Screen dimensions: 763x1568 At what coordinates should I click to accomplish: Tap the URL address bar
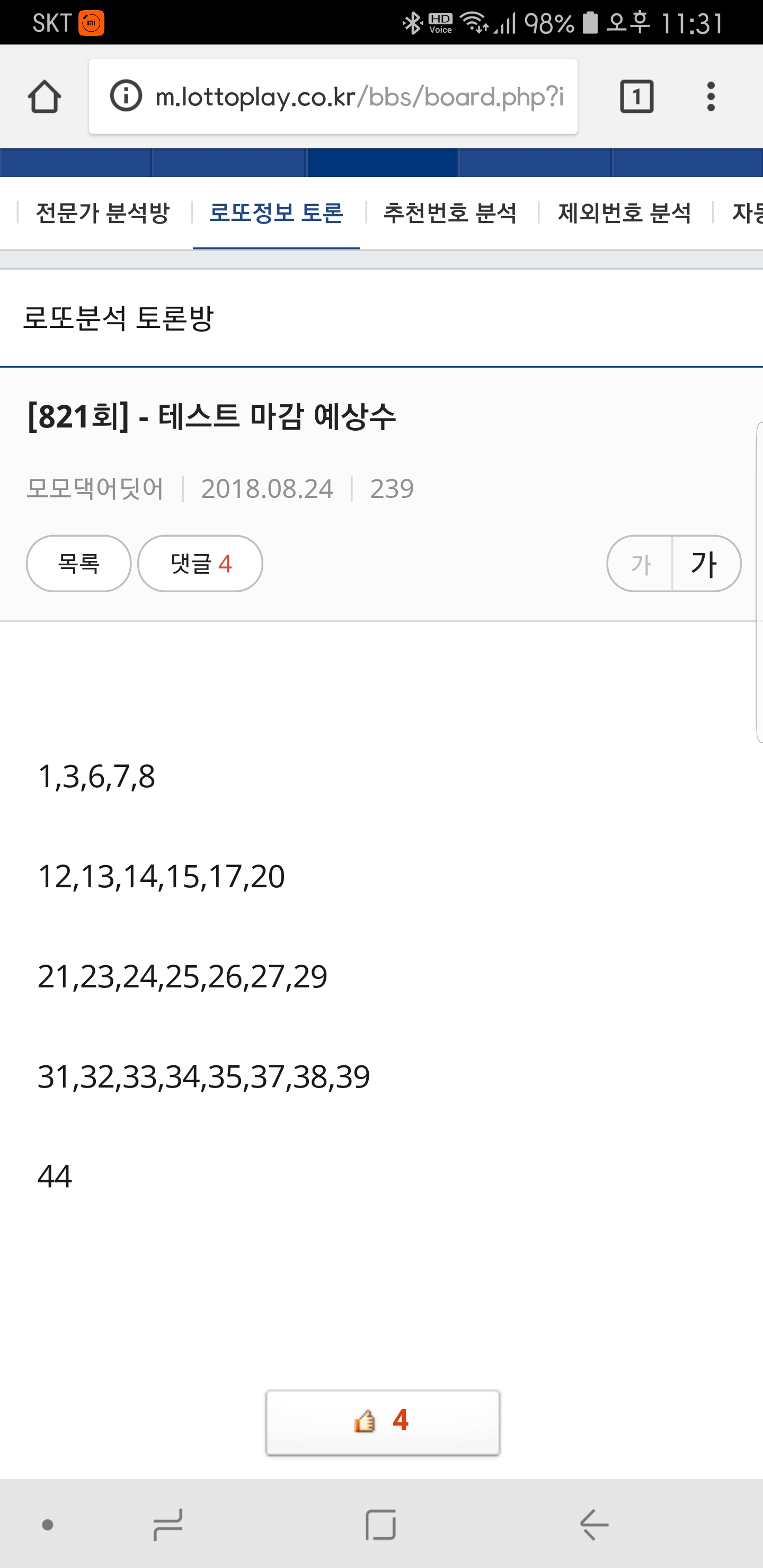358,97
